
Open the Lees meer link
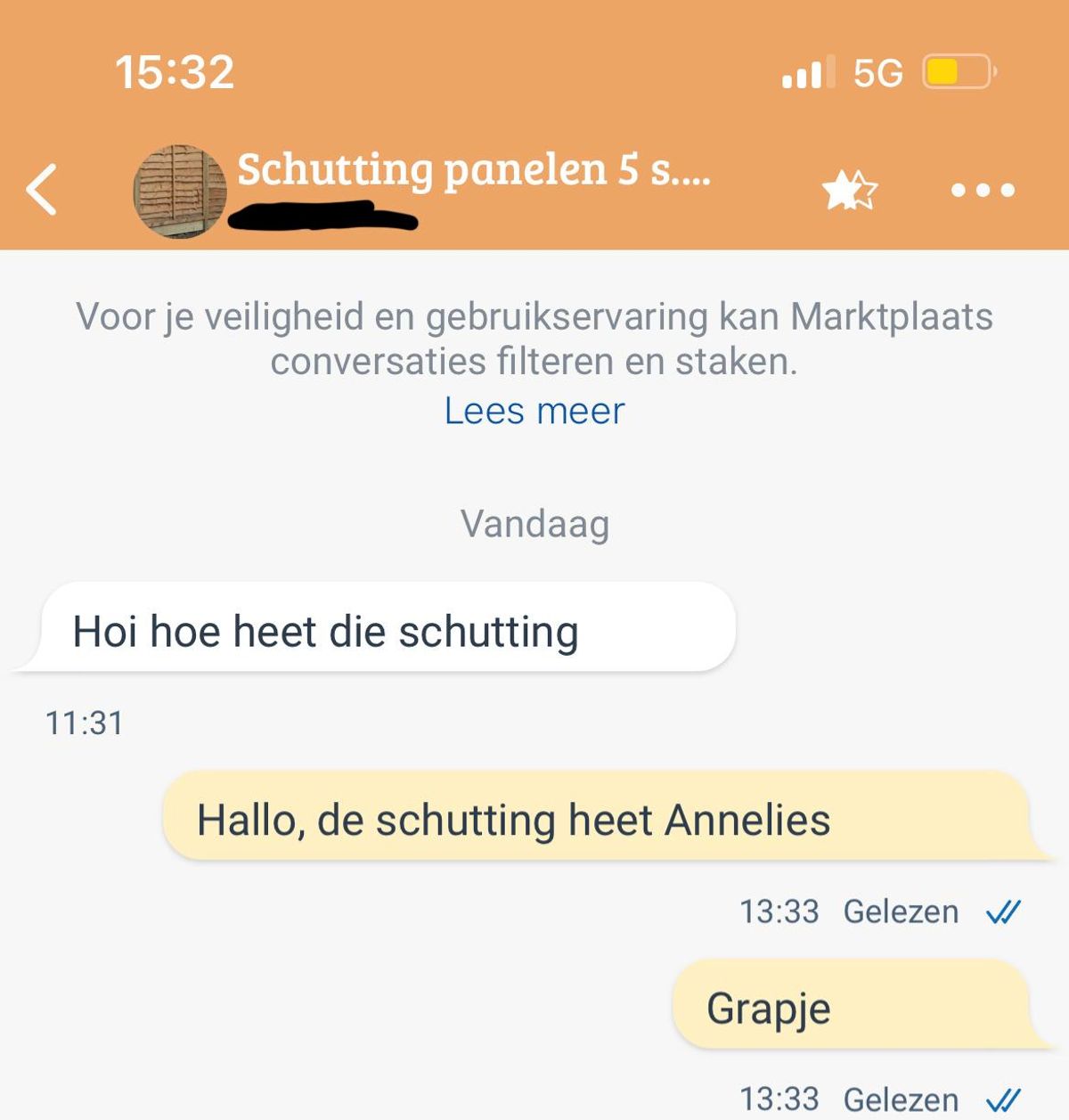[534, 411]
